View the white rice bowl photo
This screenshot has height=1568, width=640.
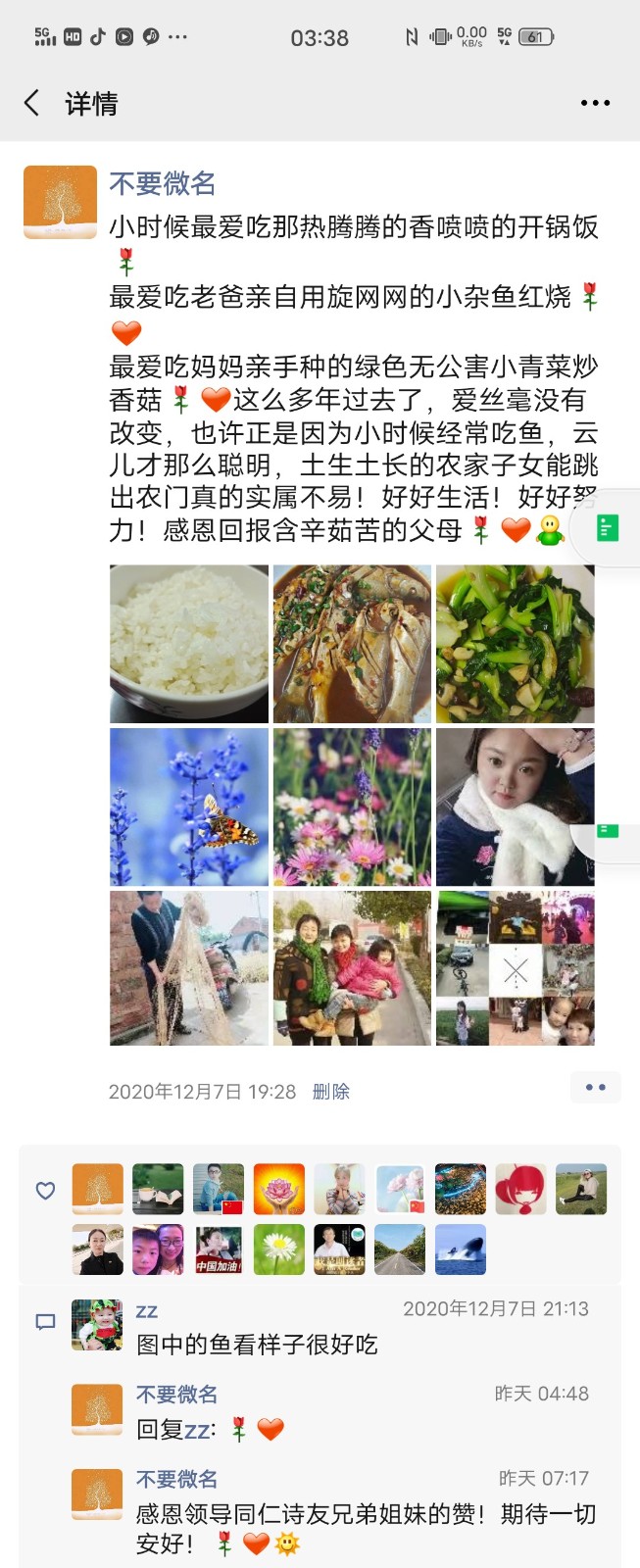(x=189, y=644)
